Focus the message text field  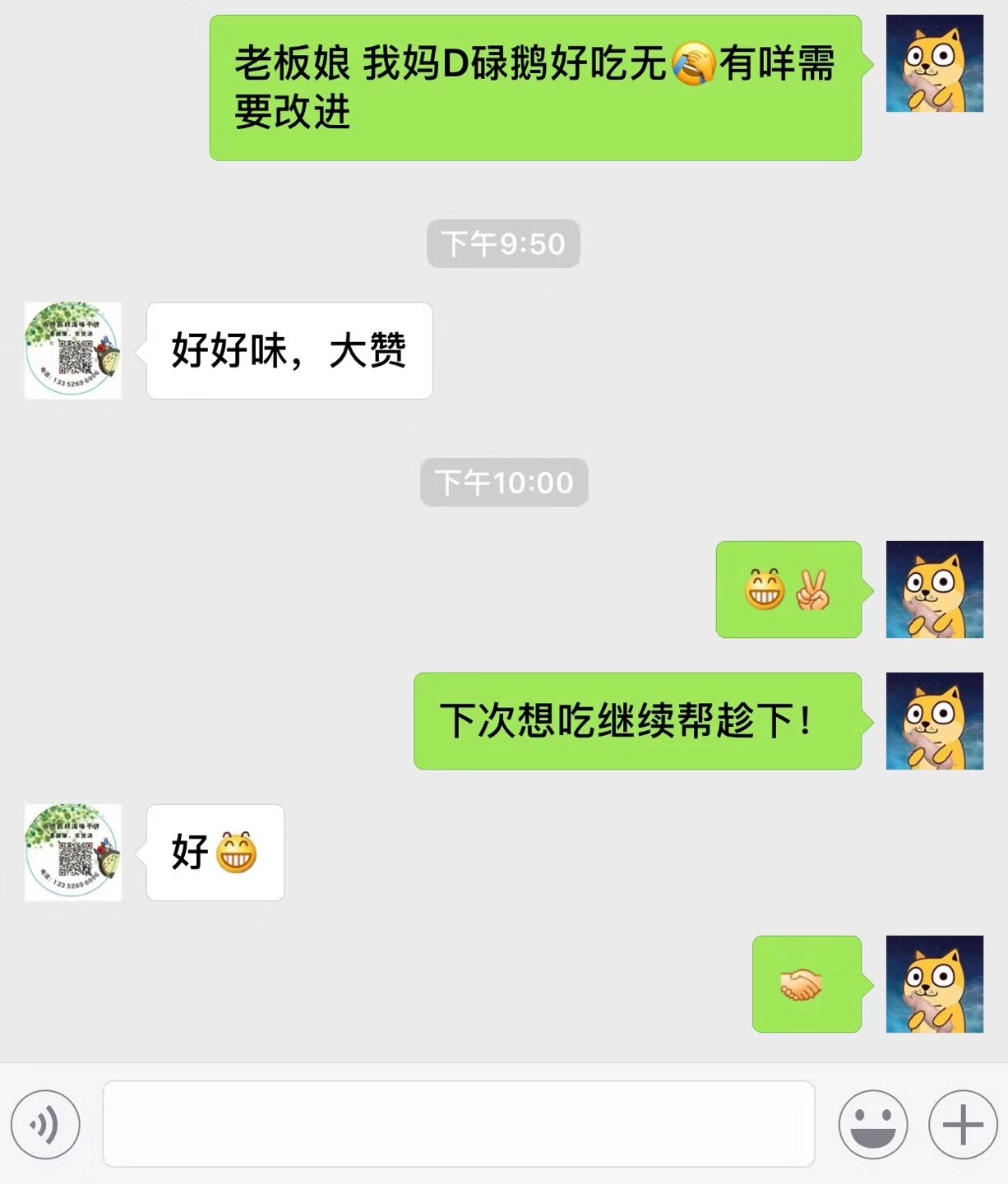[x=458, y=1124]
